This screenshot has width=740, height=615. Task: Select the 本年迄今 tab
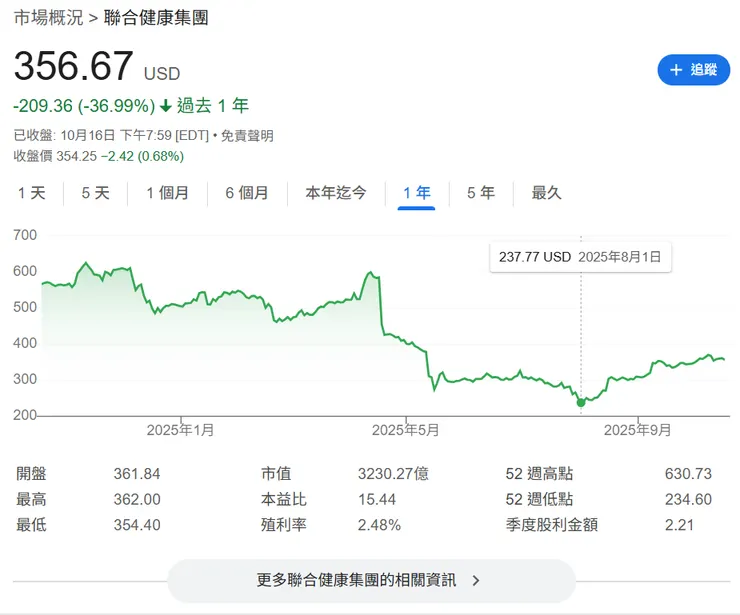[x=336, y=193]
